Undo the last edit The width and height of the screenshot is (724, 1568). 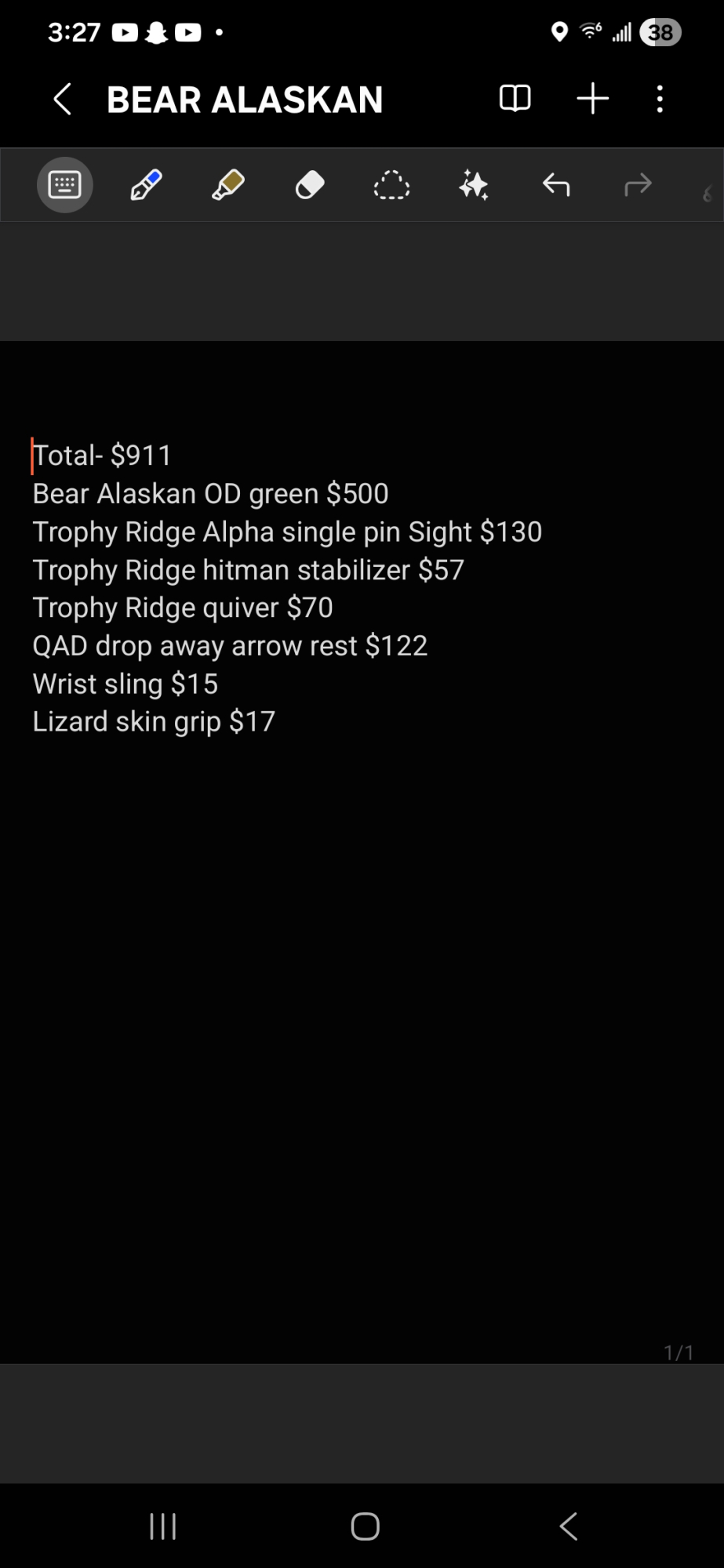[x=555, y=186]
